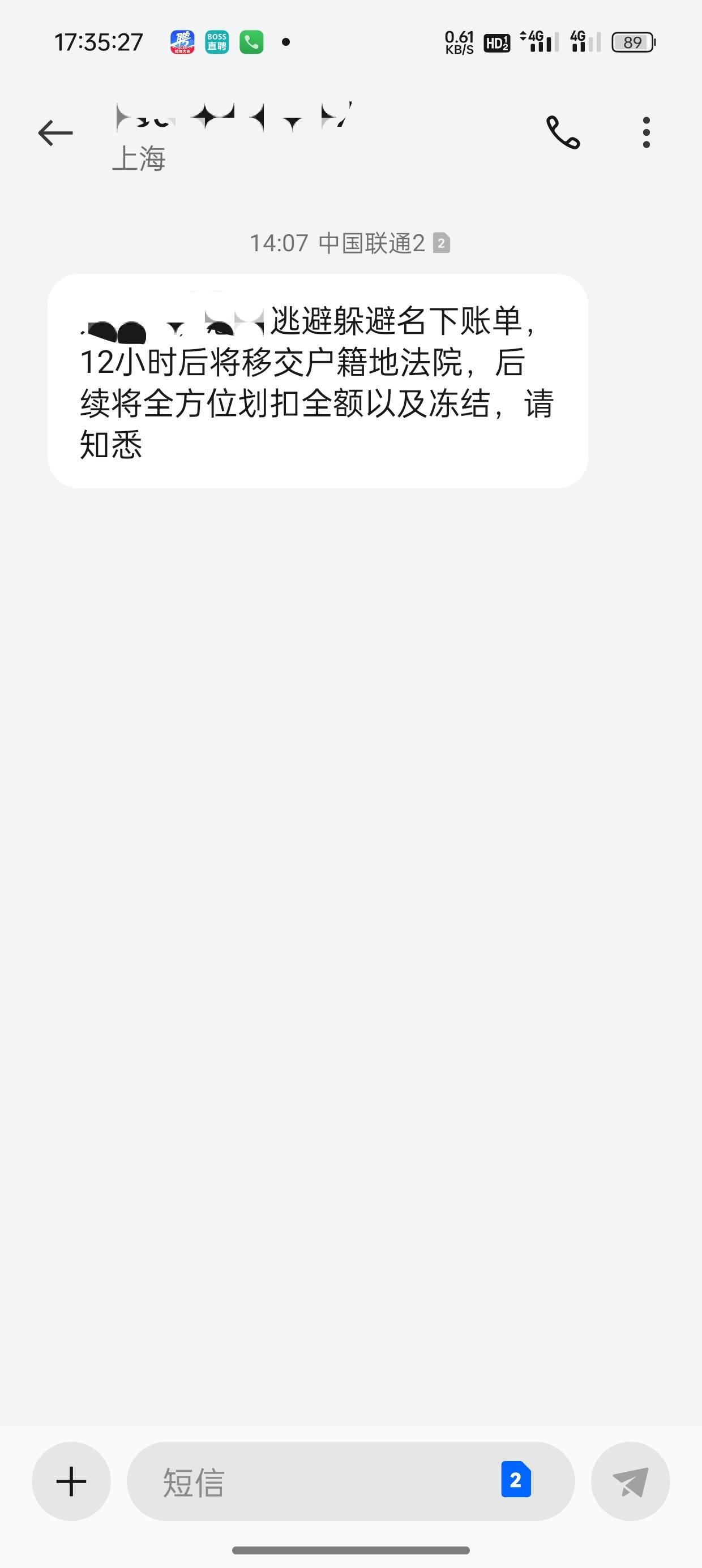Viewport: 702px width, 1568px height.
Task: Open the three-dot overflow menu
Action: [x=646, y=132]
